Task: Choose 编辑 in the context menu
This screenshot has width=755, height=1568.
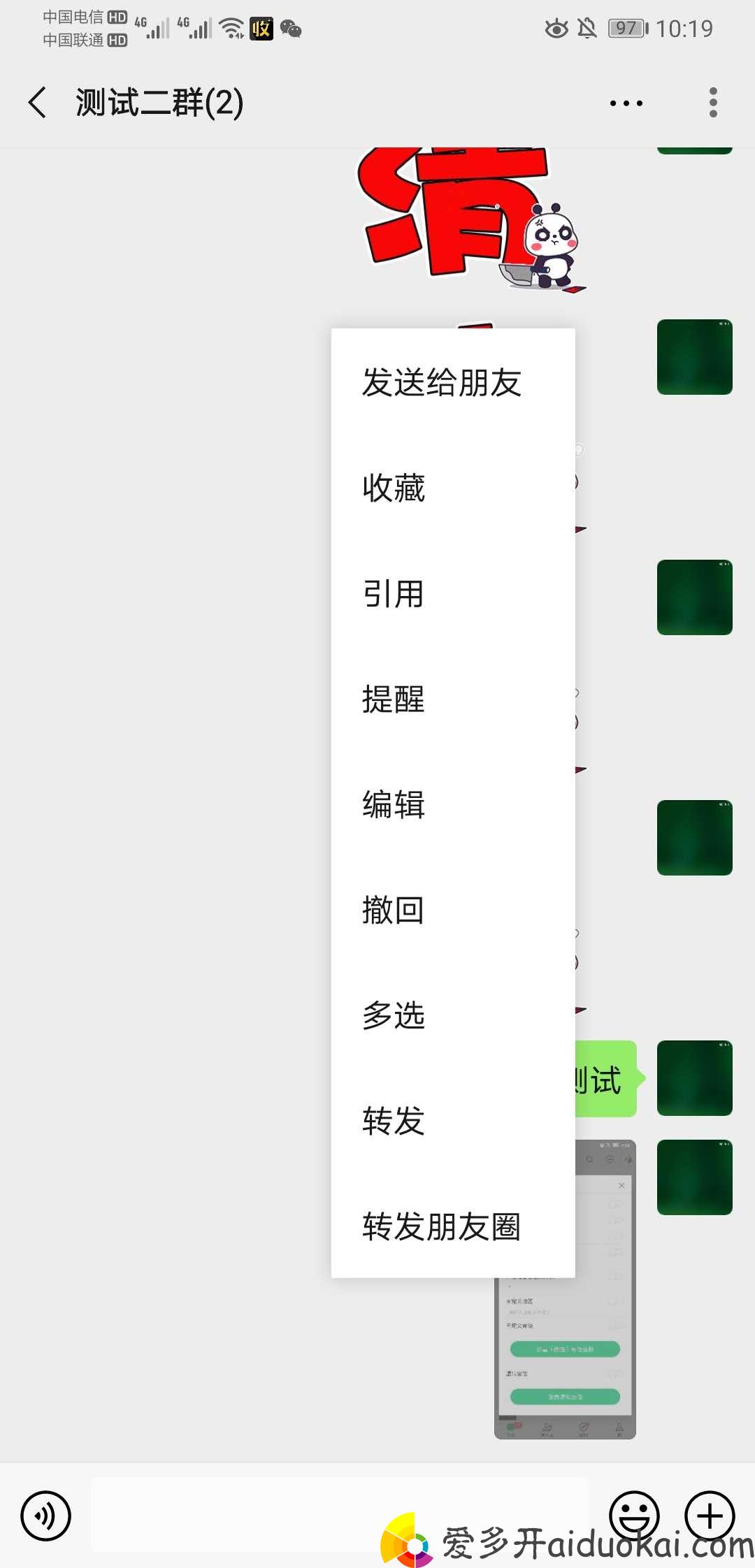Action: click(394, 804)
